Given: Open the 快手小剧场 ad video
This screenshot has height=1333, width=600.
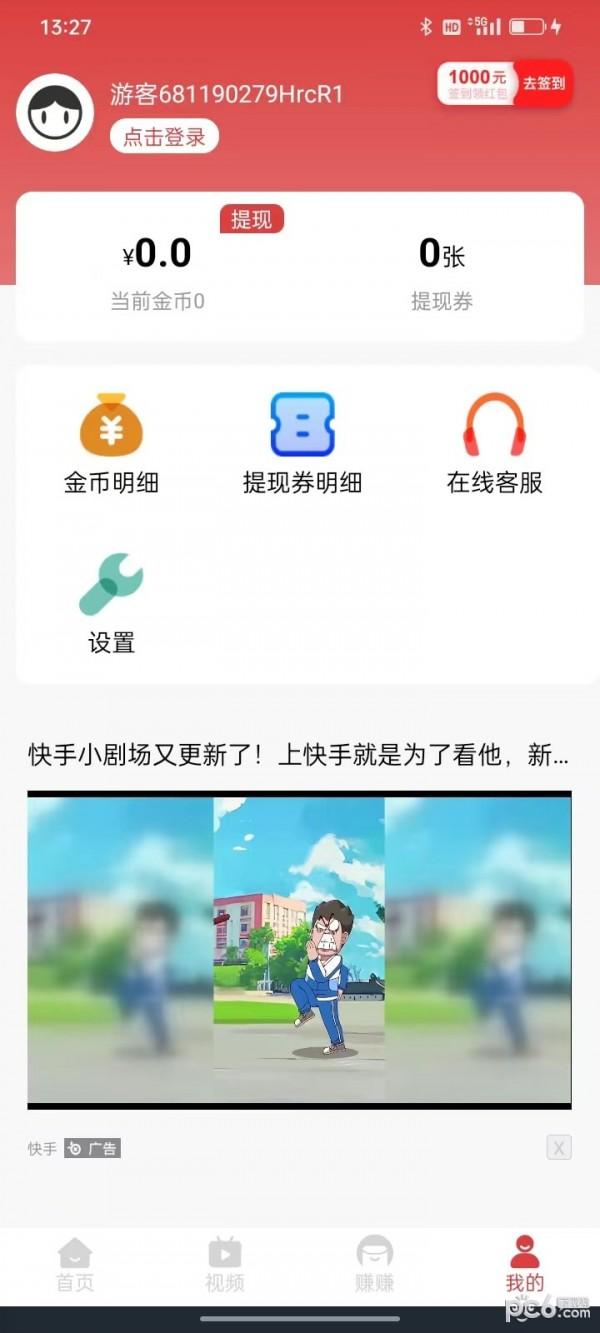Looking at the screenshot, I should pyautogui.click(x=299, y=950).
